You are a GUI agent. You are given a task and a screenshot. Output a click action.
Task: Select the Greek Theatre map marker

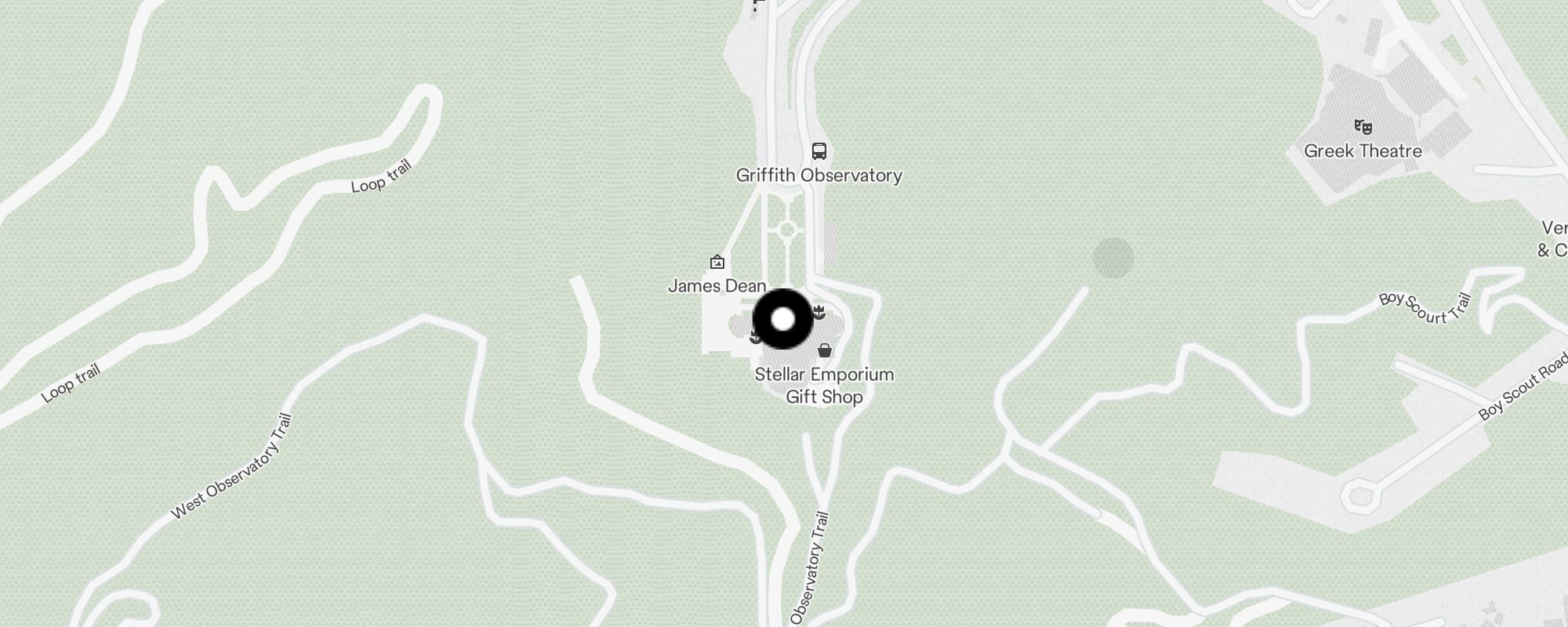(1363, 127)
